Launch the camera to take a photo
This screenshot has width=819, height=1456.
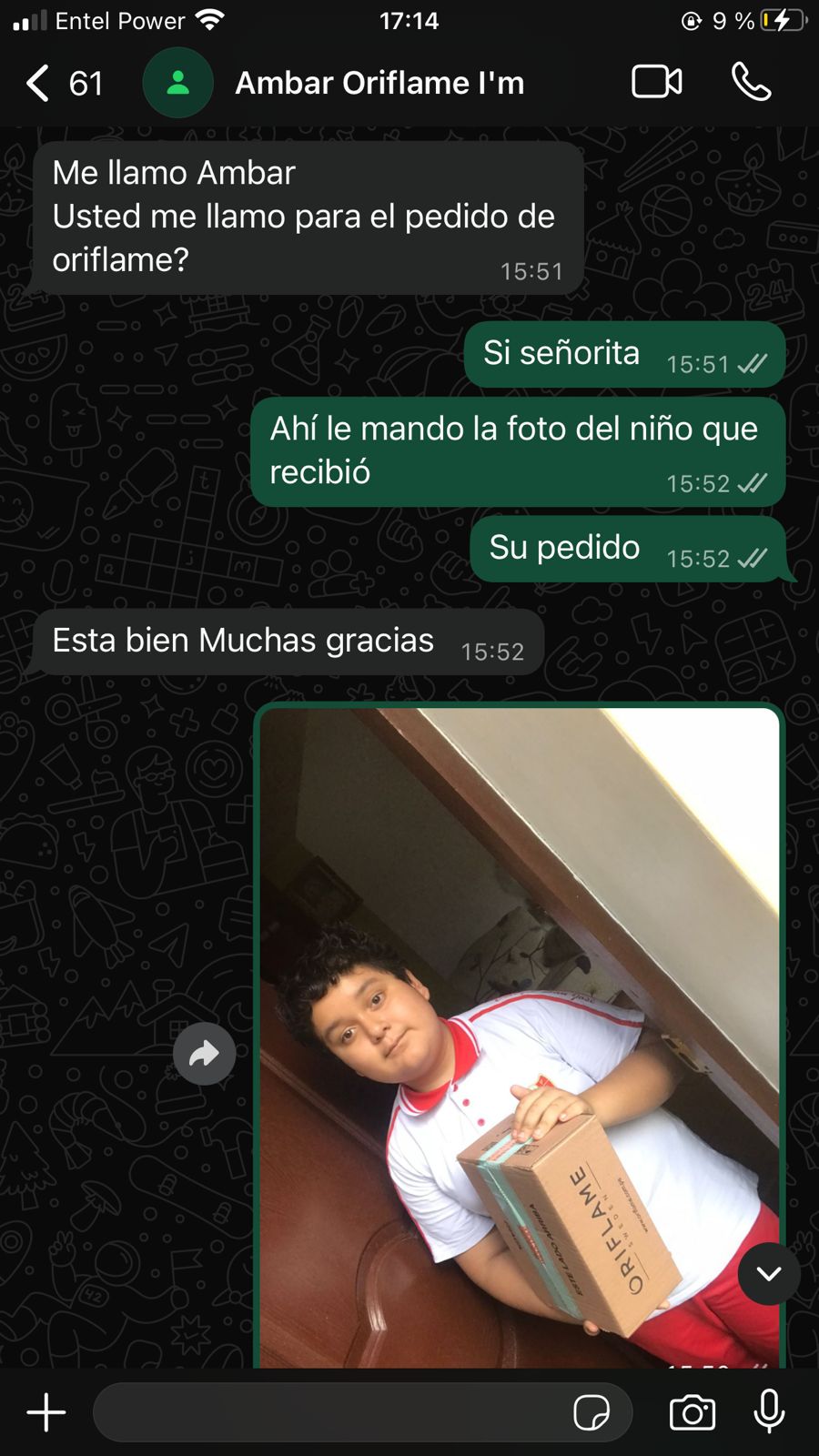(x=693, y=1412)
